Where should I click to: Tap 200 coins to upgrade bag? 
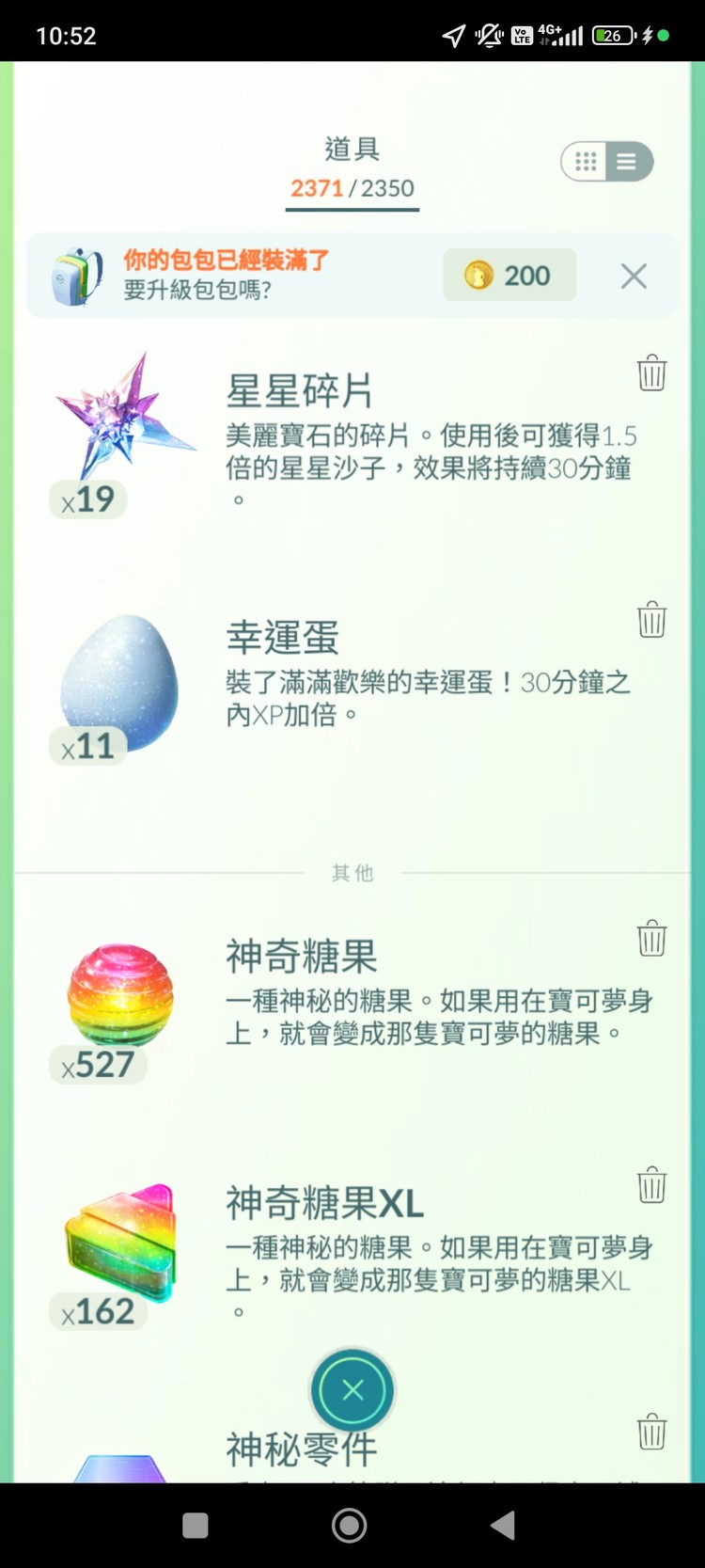click(x=509, y=276)
